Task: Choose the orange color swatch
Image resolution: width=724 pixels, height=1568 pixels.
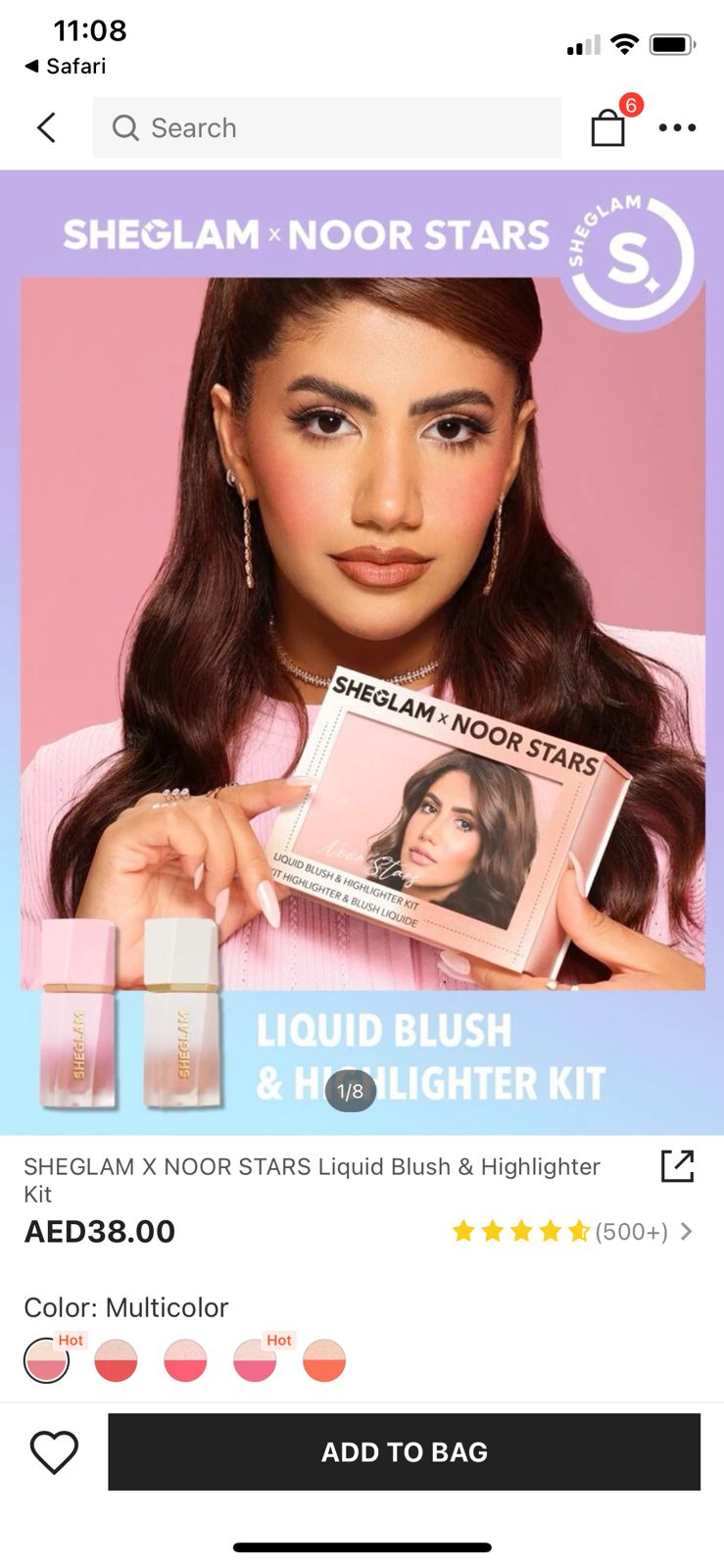Action: (x=324, y=1360)
